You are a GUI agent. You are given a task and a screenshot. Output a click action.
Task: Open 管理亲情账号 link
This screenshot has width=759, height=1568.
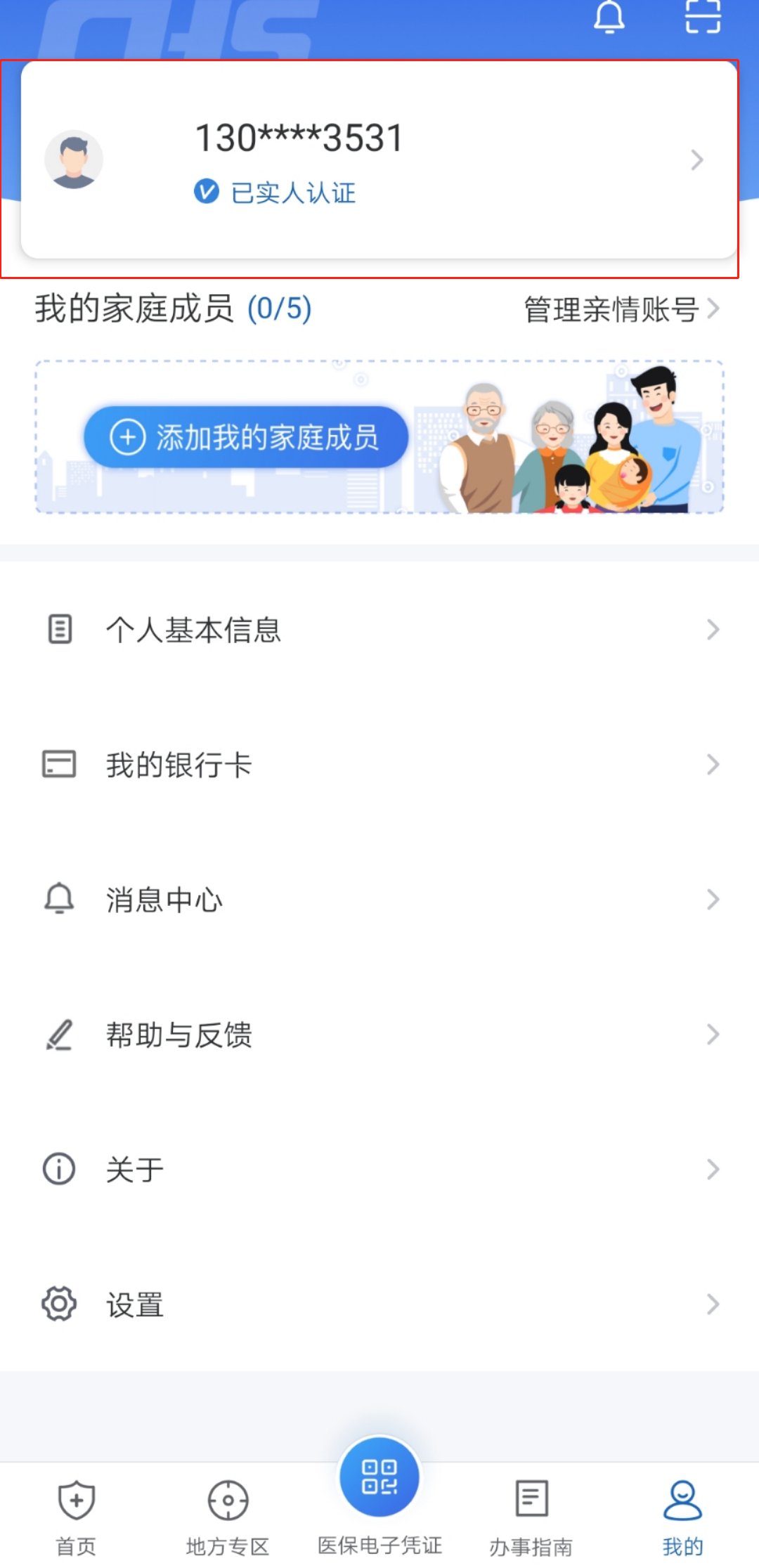pyautogui.click(x=621, y=309)
